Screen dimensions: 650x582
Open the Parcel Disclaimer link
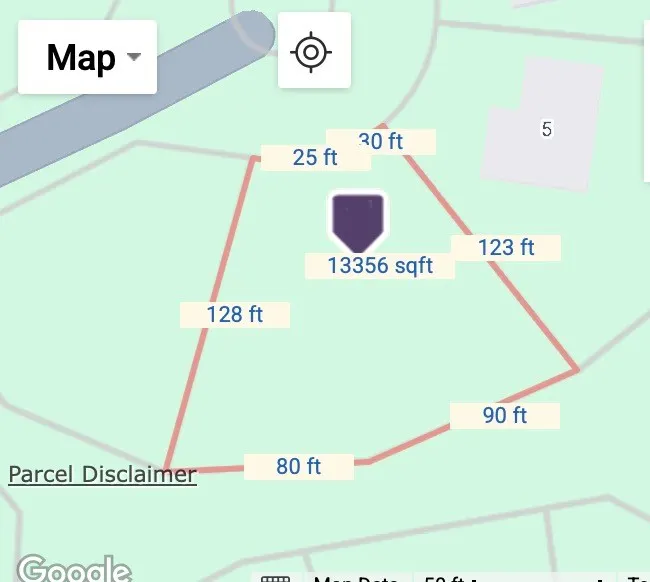click(102, 474)
